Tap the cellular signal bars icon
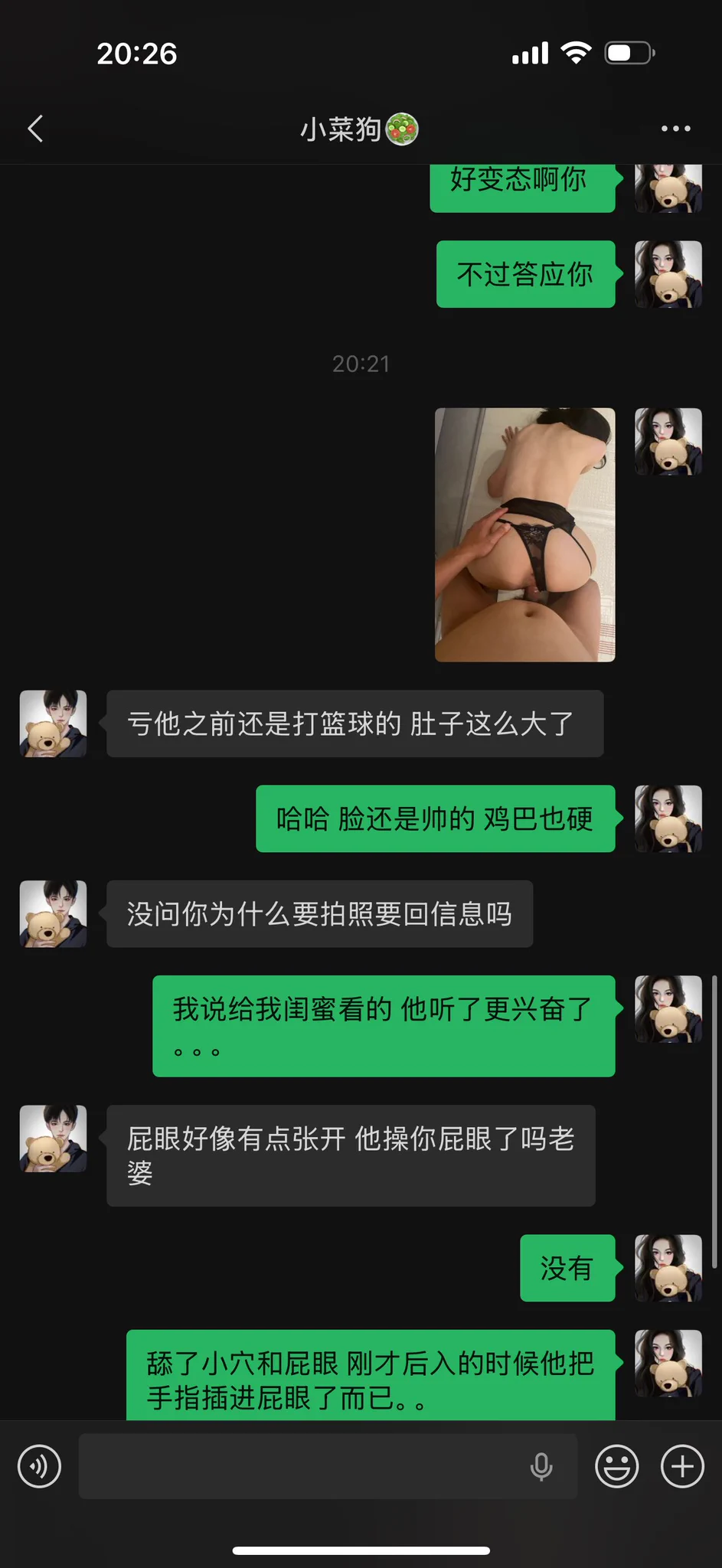722x1568 pixels. coord(531,52)
